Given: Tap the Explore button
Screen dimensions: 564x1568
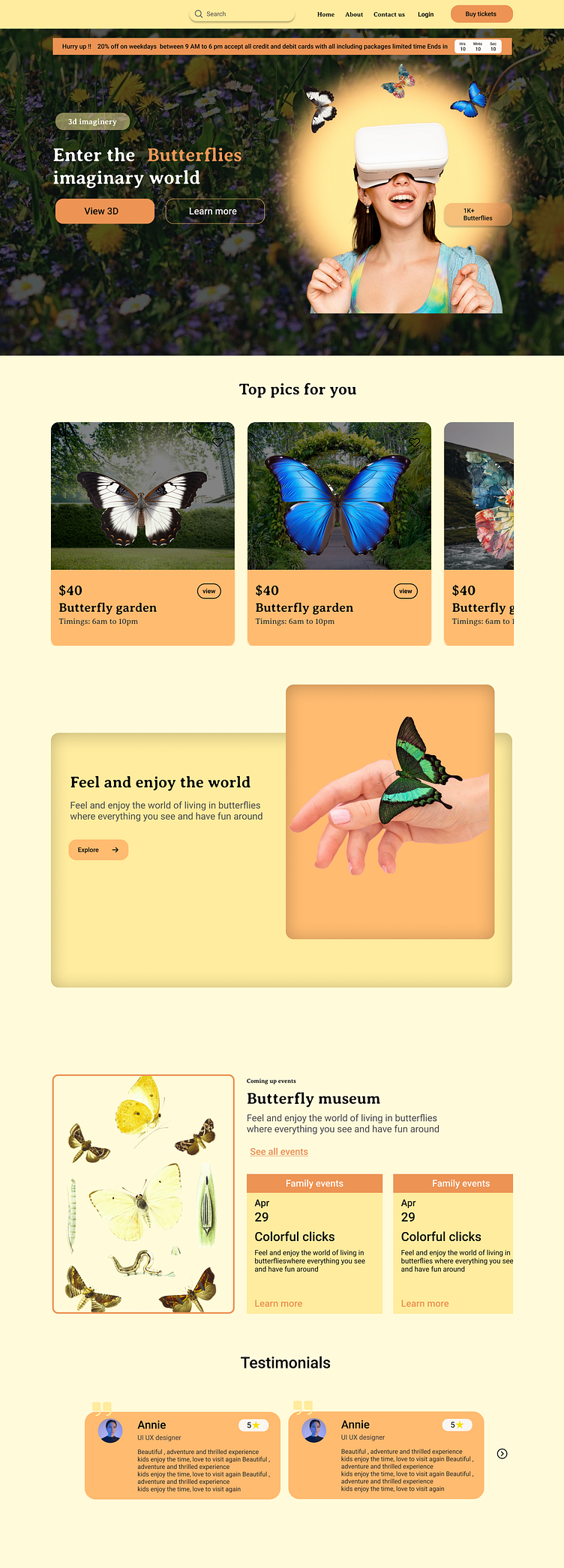Looking at the screenshot, I should point(98,850).
